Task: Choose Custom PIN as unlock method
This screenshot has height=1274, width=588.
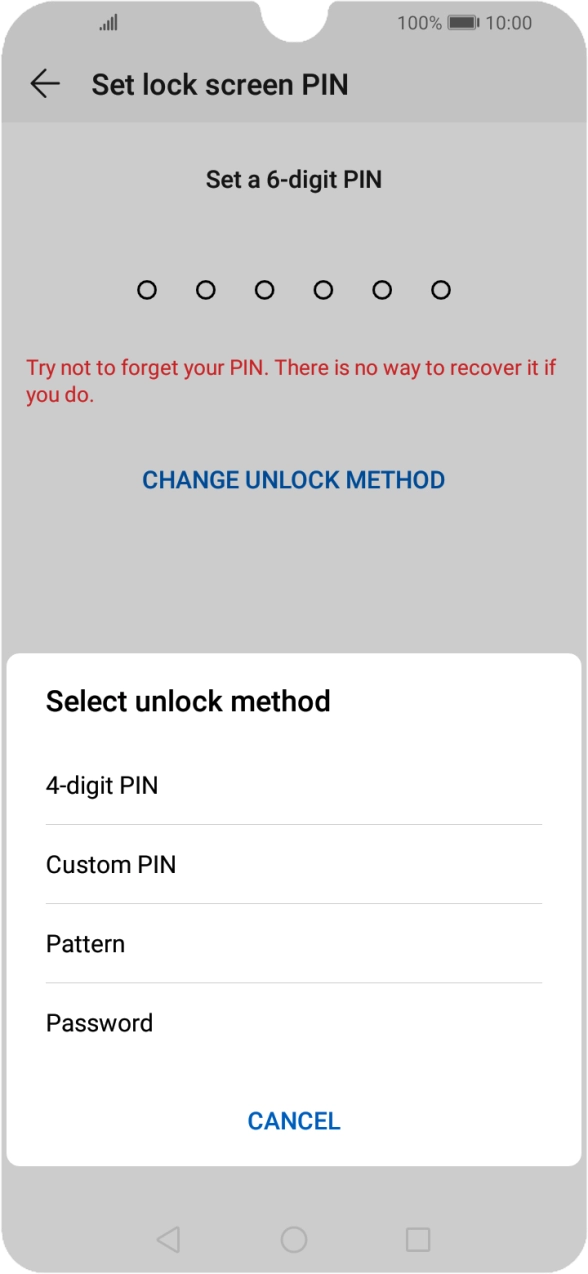Action: pyautogui.click(x=294, y=865)
